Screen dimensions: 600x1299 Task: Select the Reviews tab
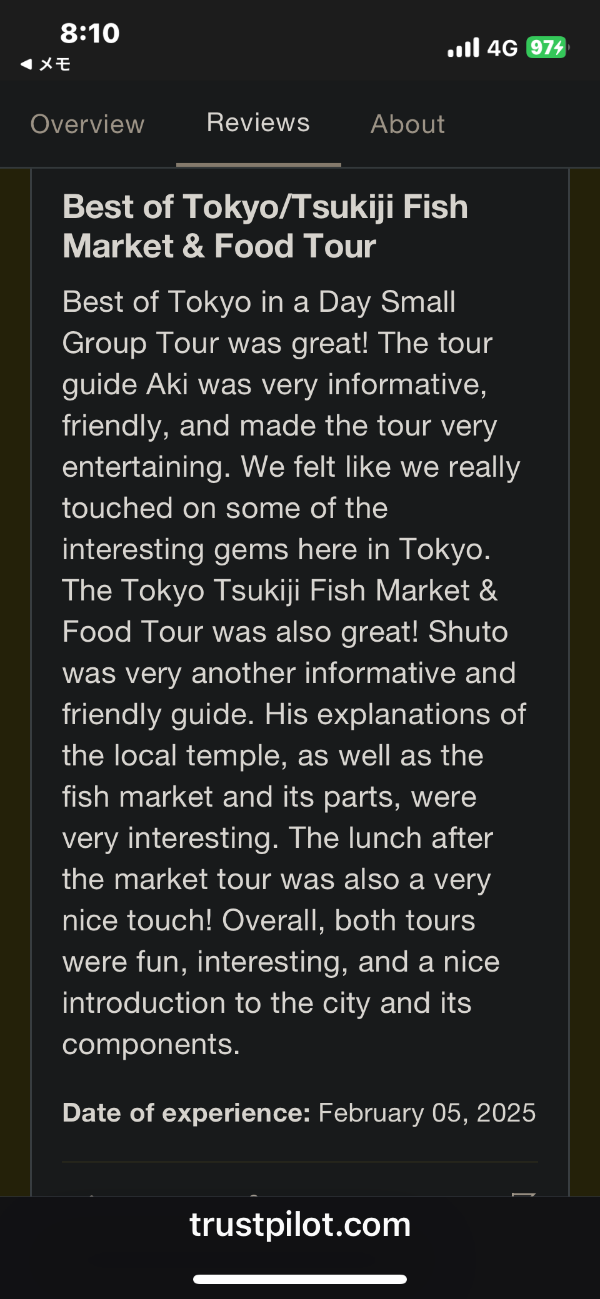point(258,123)
